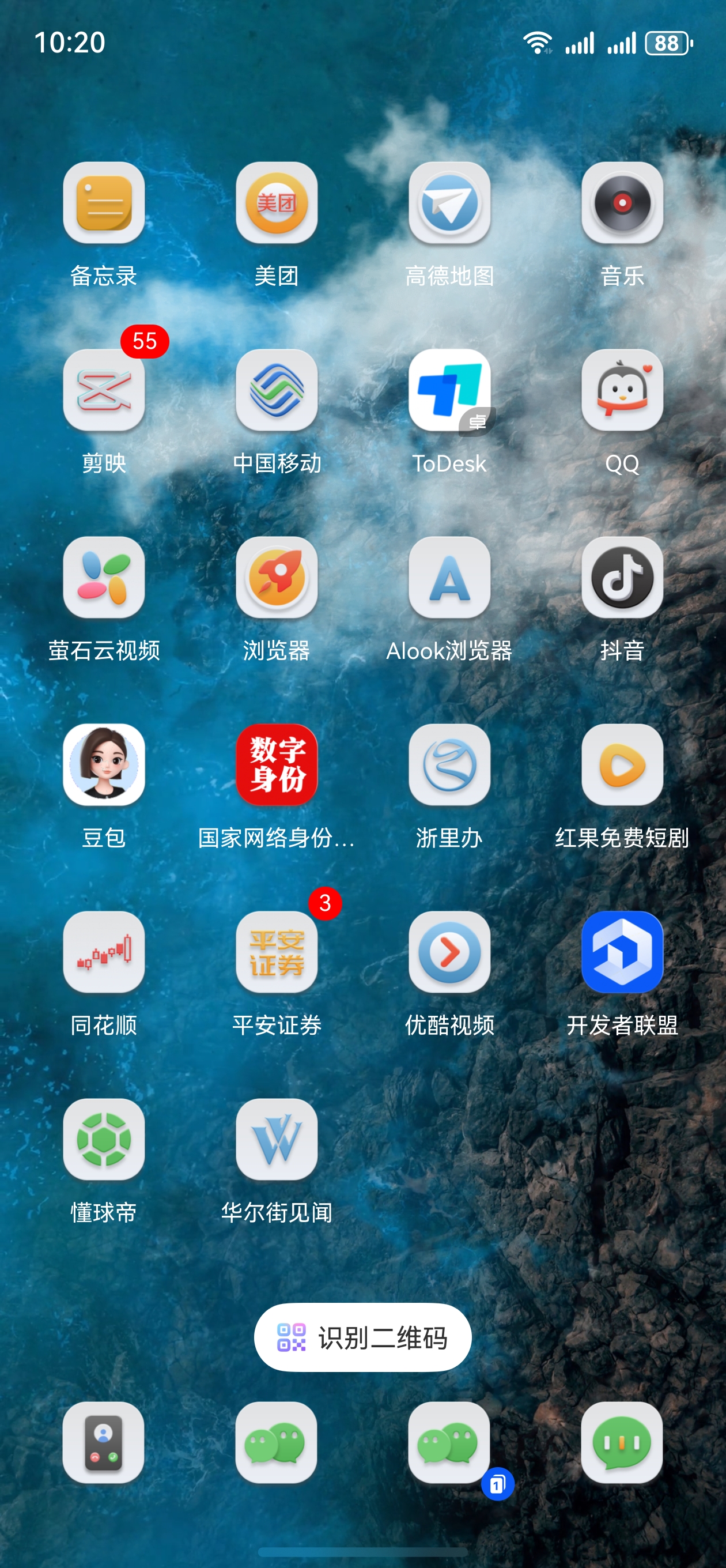The image size is (726, 1568).
Task: Open the 中国移动 app
Action: pyautogui.click(x=276, y=391)
